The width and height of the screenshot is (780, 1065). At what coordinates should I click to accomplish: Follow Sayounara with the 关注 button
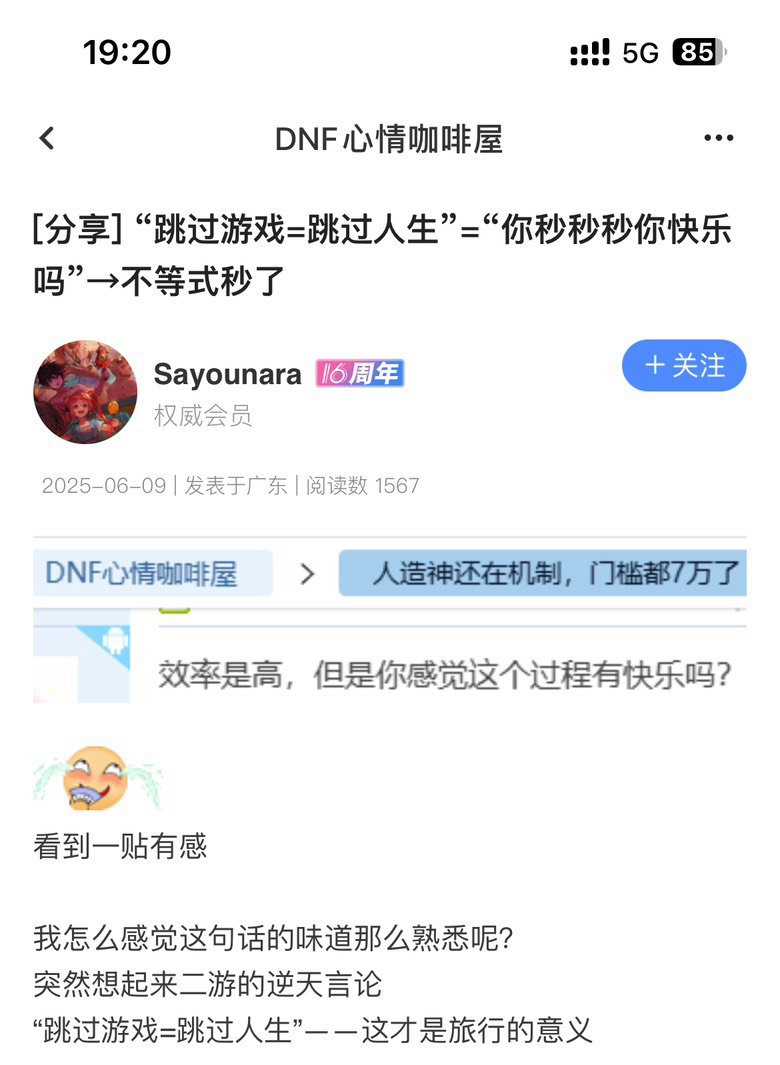point(684,366)
